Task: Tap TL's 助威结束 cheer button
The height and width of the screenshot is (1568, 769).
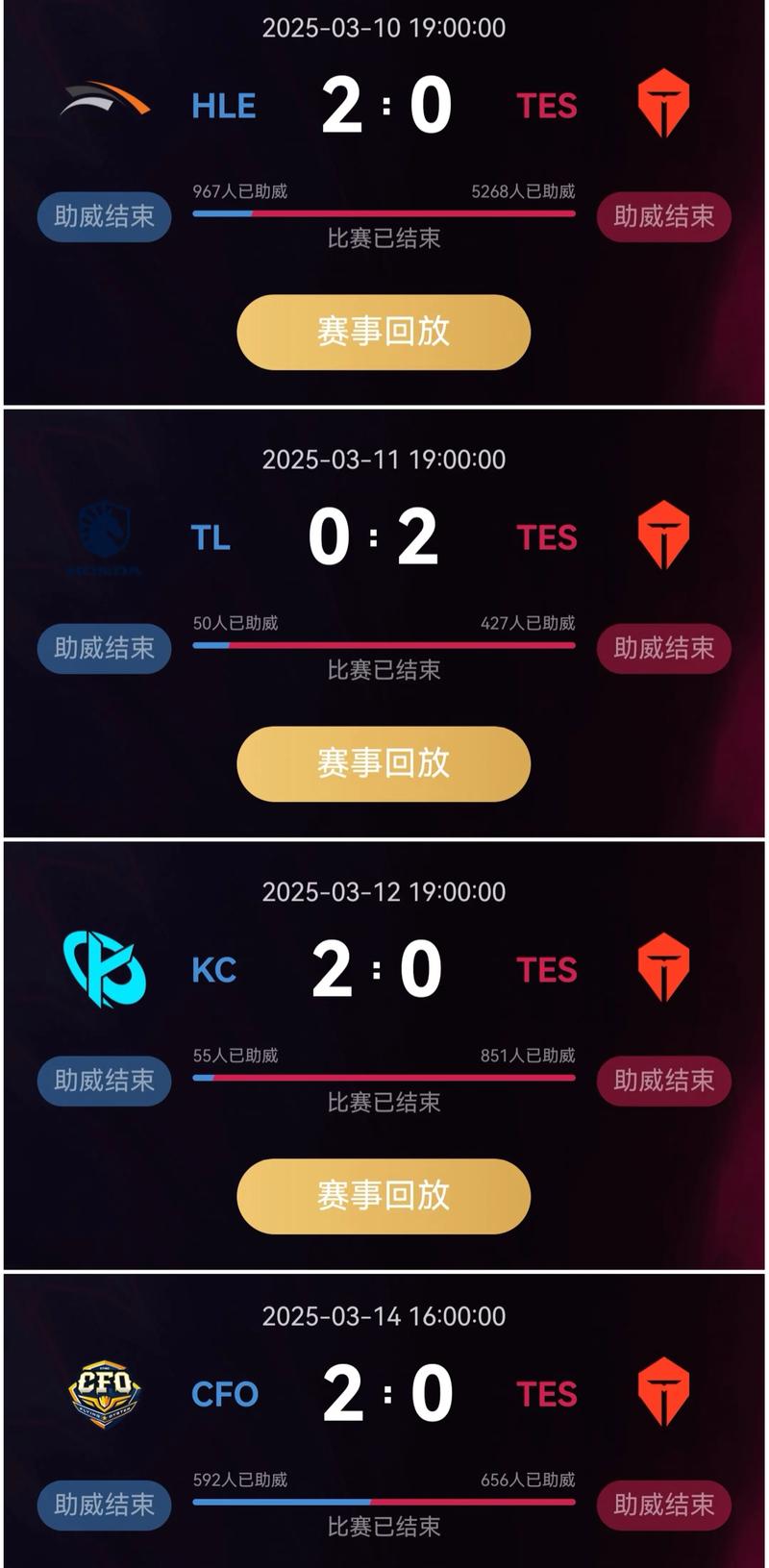Action: (104, 648)
